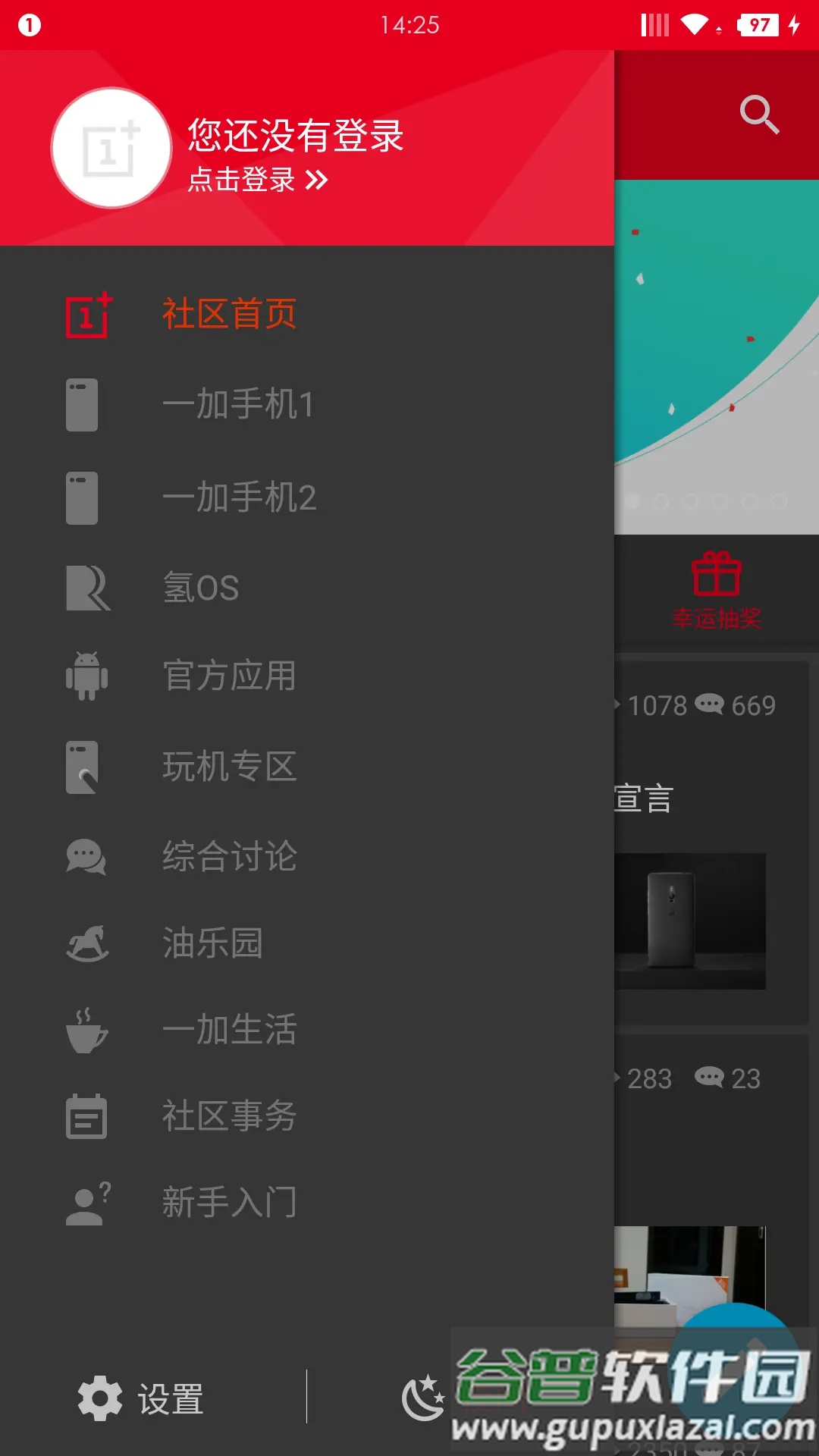
Task: Open 设置 settings
Action: pyautogui.click(x=142, y=1398)
